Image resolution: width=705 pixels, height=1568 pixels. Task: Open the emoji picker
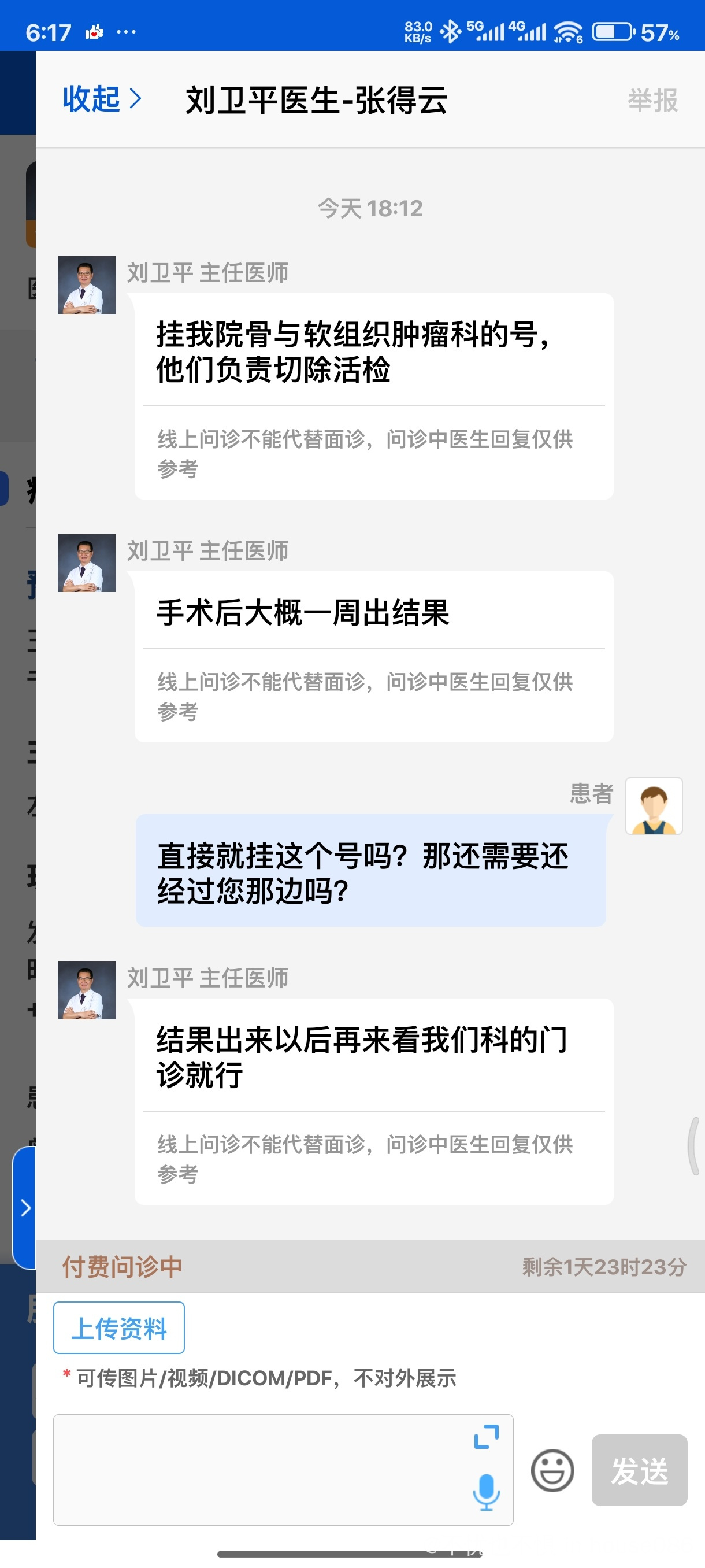point(552,1470)
